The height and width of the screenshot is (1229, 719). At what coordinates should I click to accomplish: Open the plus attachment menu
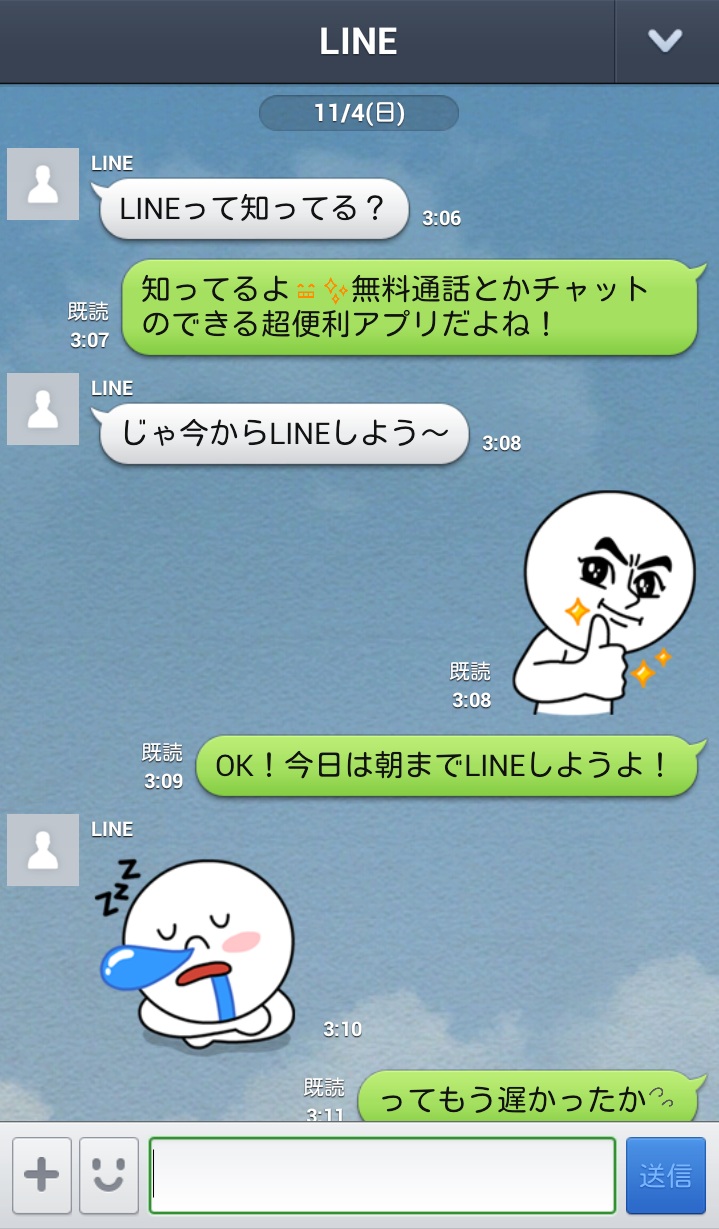42,1175
